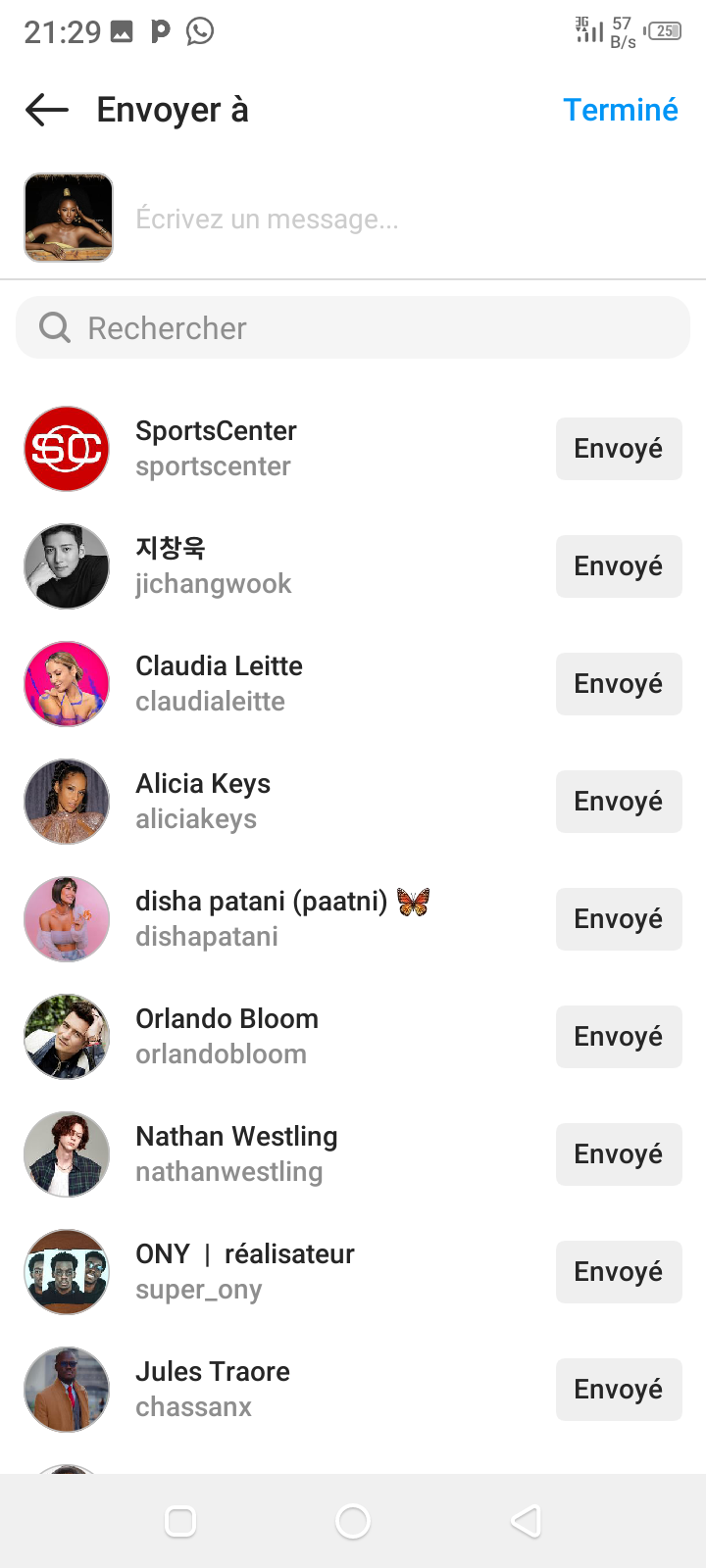The width and height of the screenshot is (706, 1568).
Task: Tap Envoyé next to super_ony
Action: [x=618, y=1272]
